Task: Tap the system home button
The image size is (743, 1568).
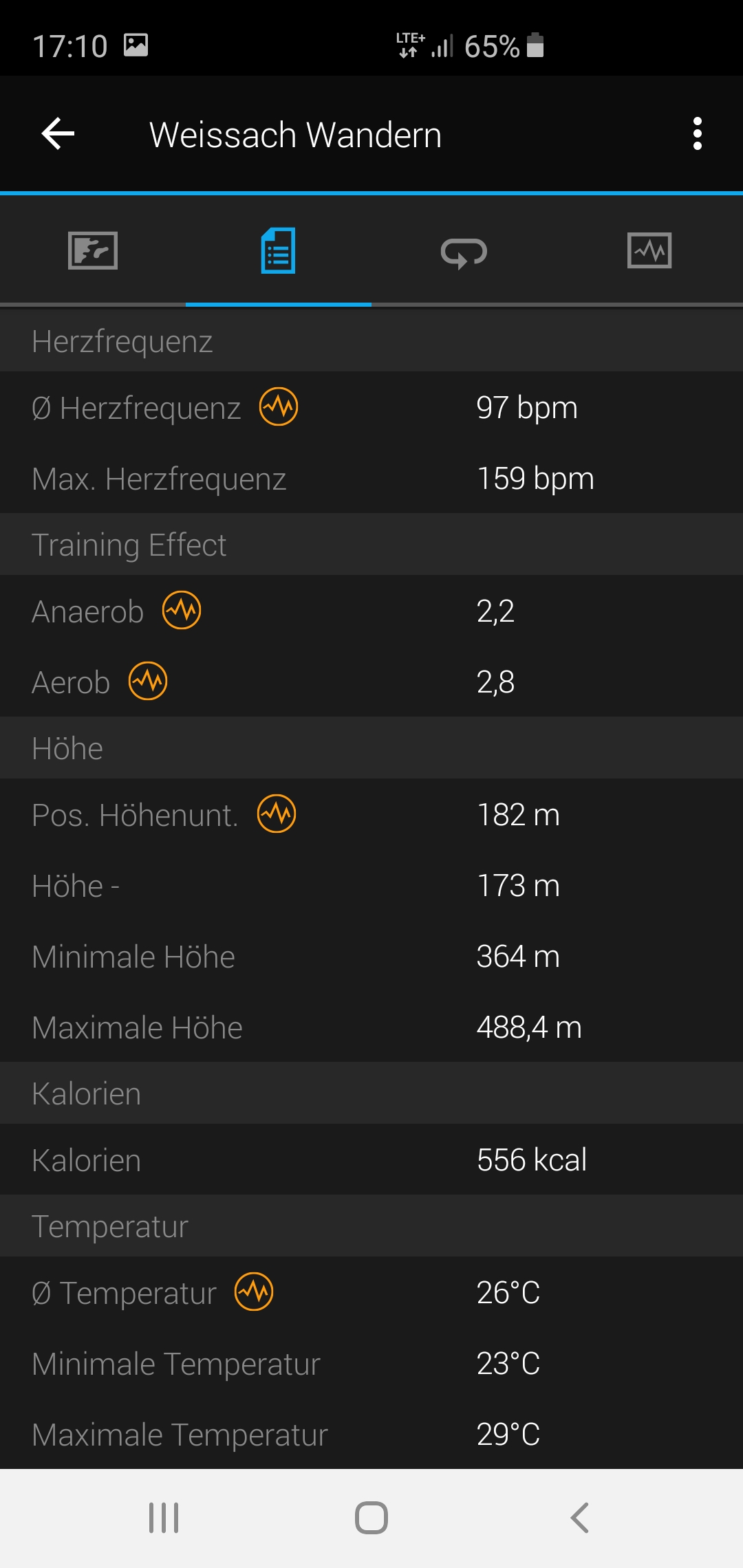Action: (371, 1518)
